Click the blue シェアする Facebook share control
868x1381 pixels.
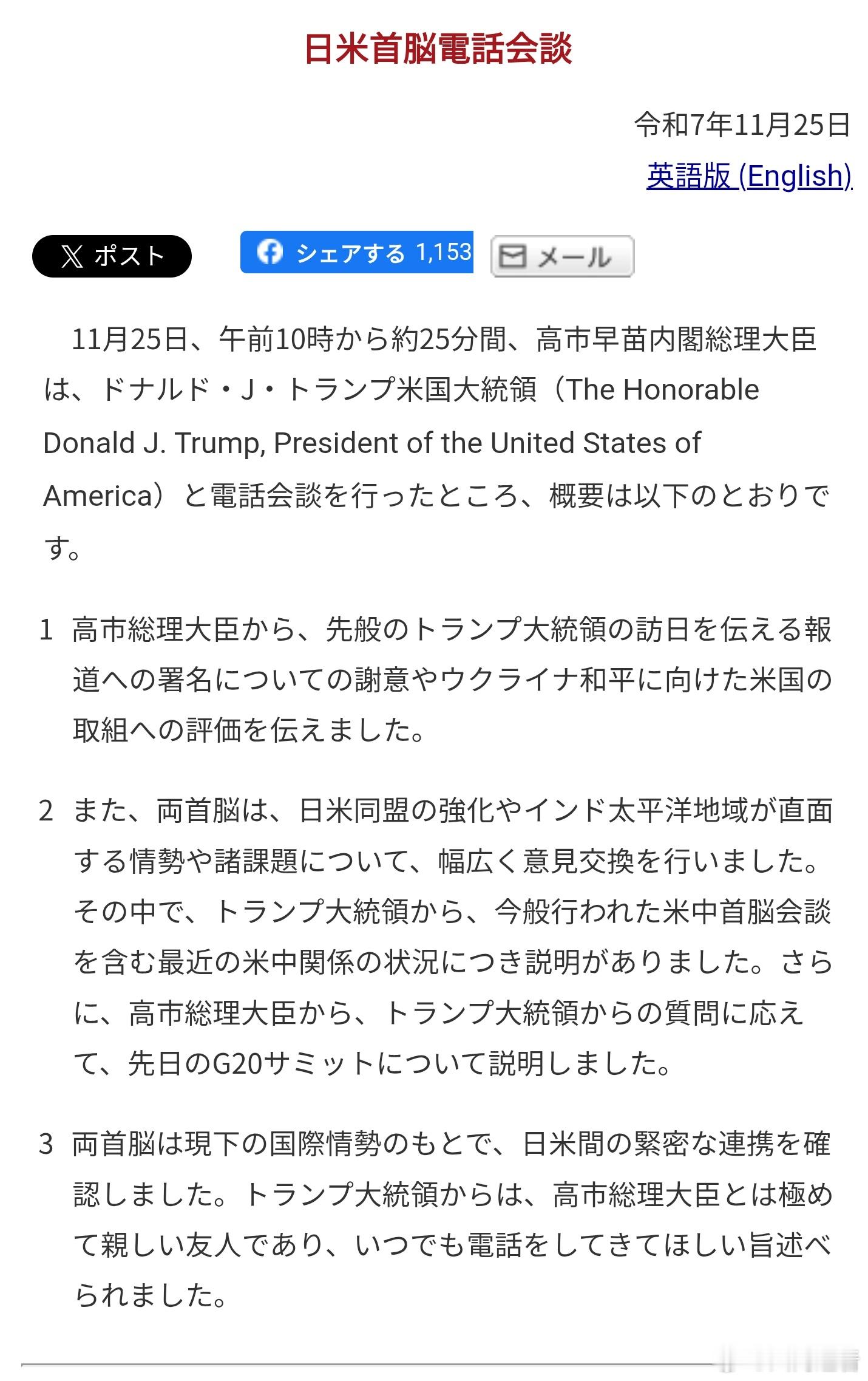point(355,254)
